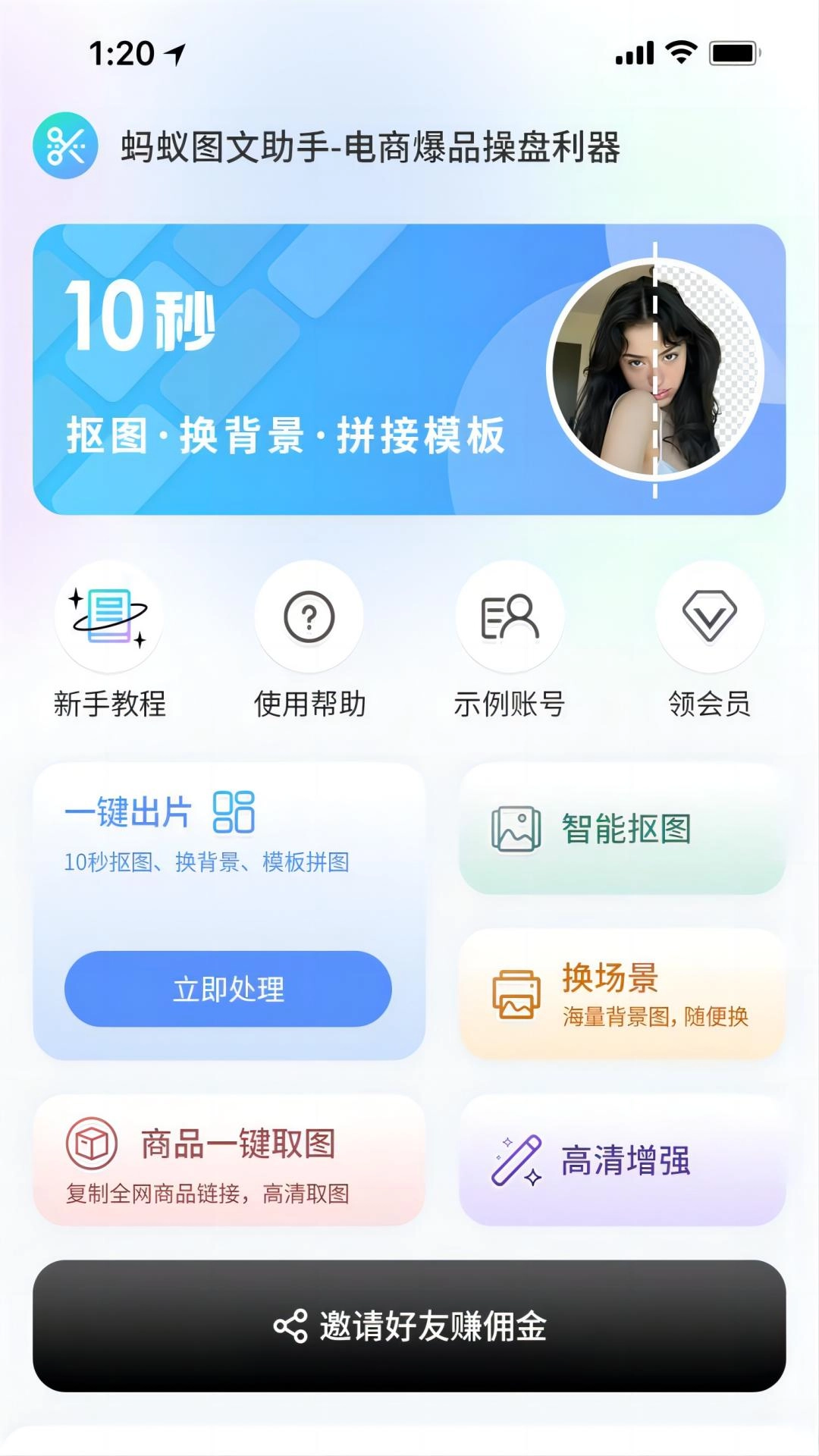819x1456 pixels.
Task: Open the 智能抠图 feature card
Action: [x=623, y=830]
